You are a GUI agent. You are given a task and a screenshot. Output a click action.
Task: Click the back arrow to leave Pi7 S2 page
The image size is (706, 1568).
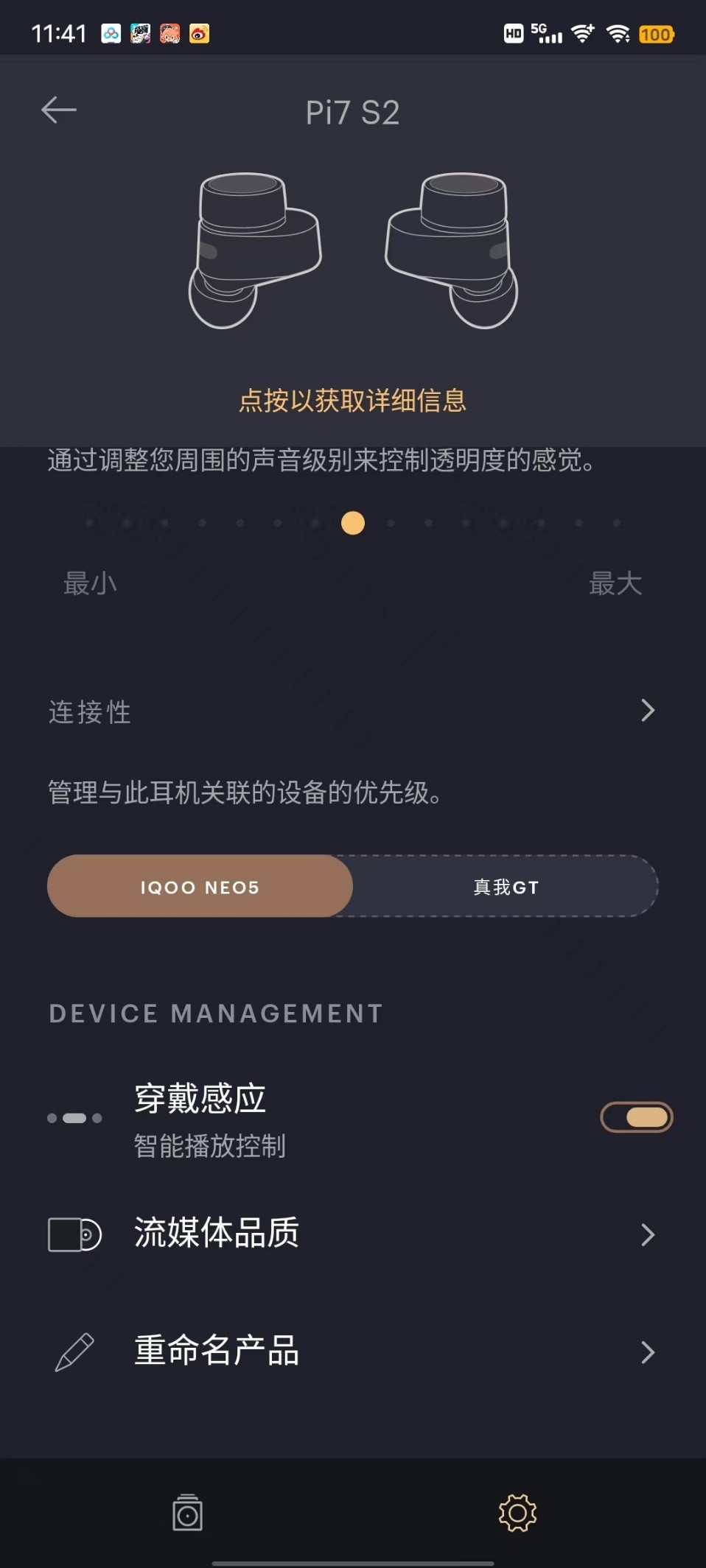click(59, 110)
